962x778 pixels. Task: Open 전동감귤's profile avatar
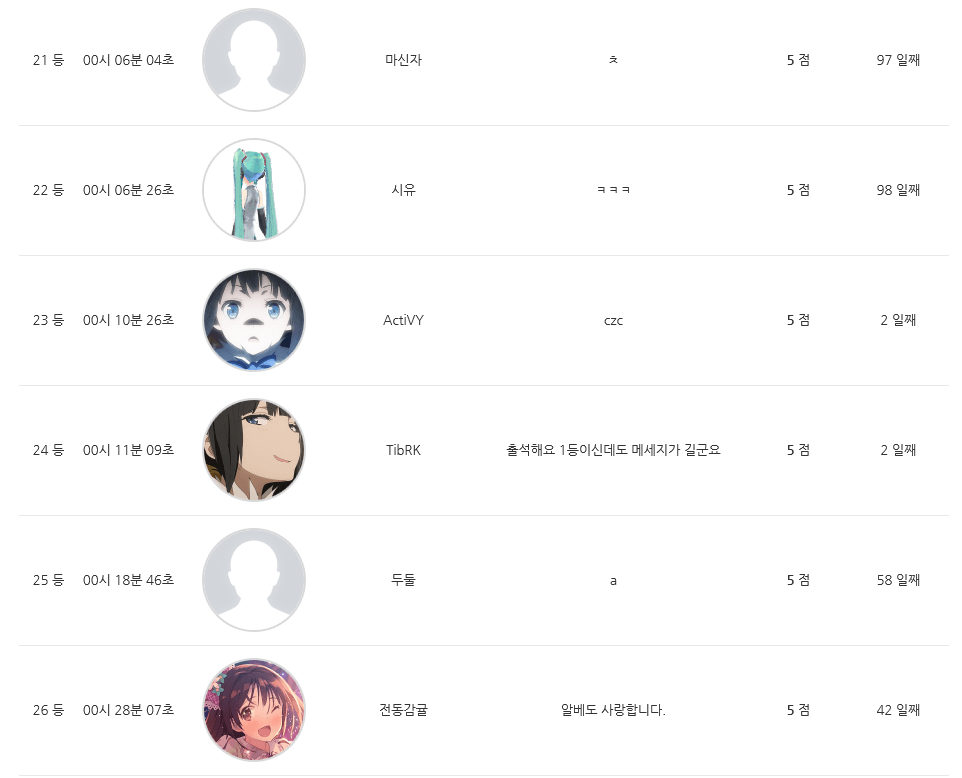pyautogui.click(x=254, y=710)
